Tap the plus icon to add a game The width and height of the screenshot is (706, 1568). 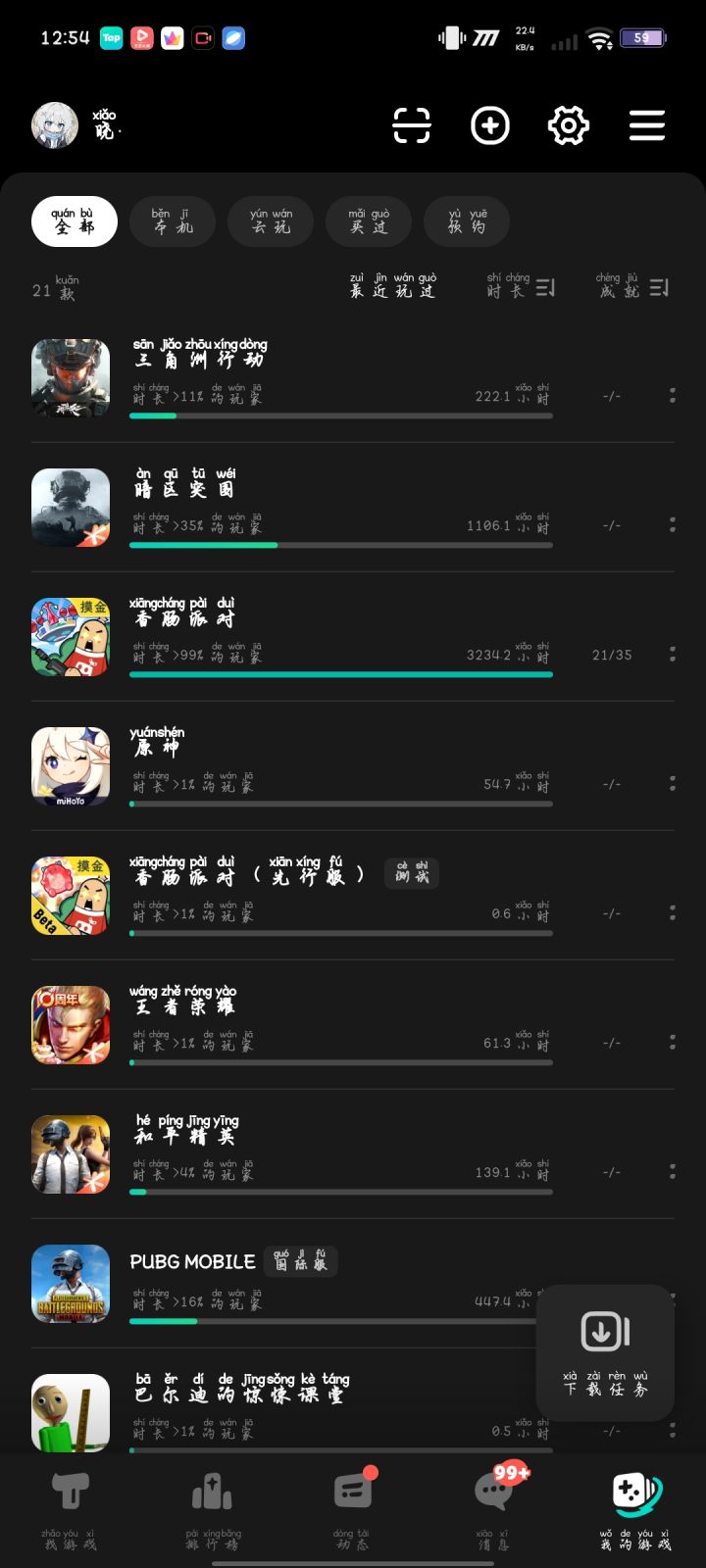point(490,125)
